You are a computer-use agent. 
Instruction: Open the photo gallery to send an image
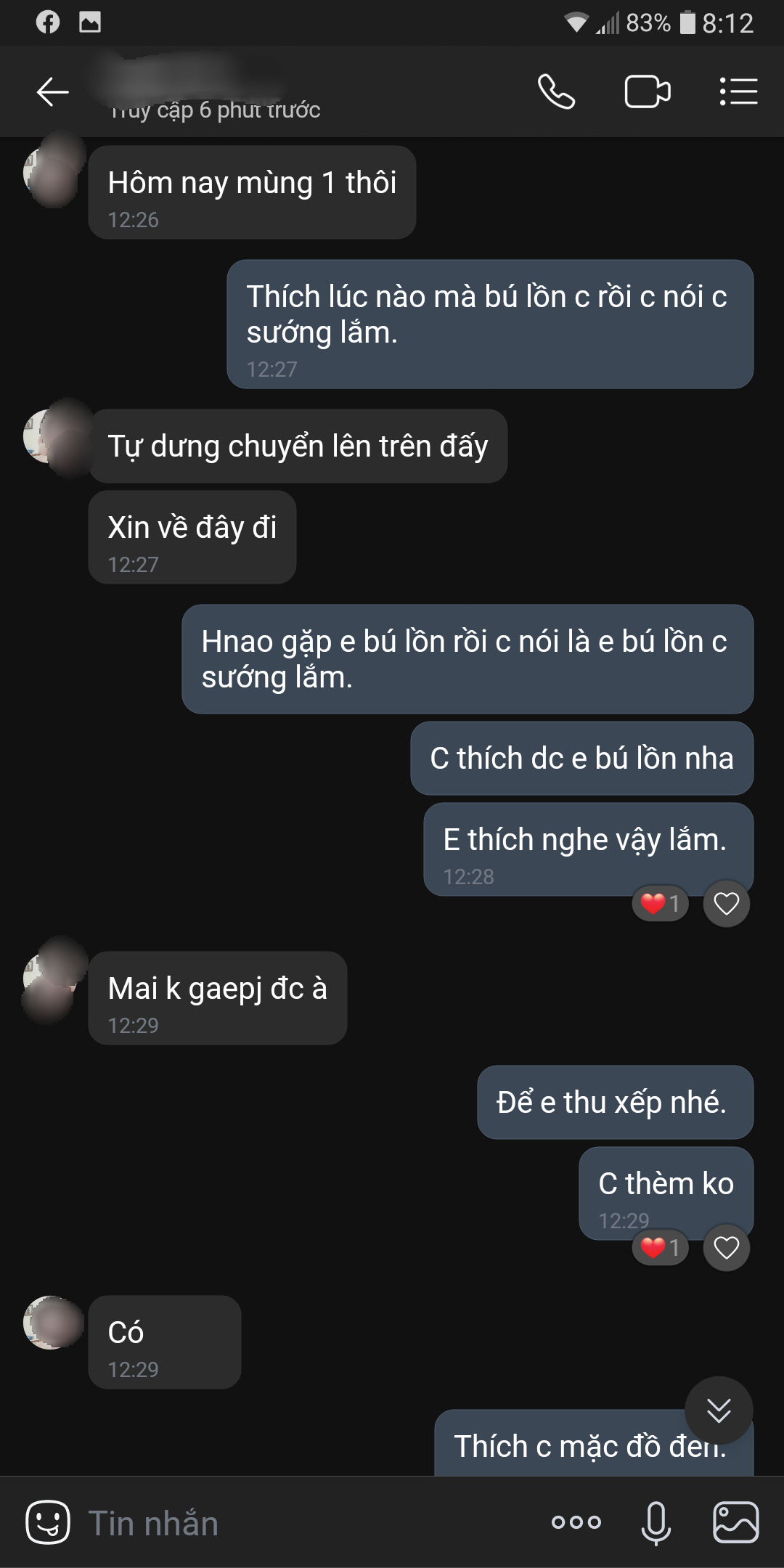[x=736, y=1522]
